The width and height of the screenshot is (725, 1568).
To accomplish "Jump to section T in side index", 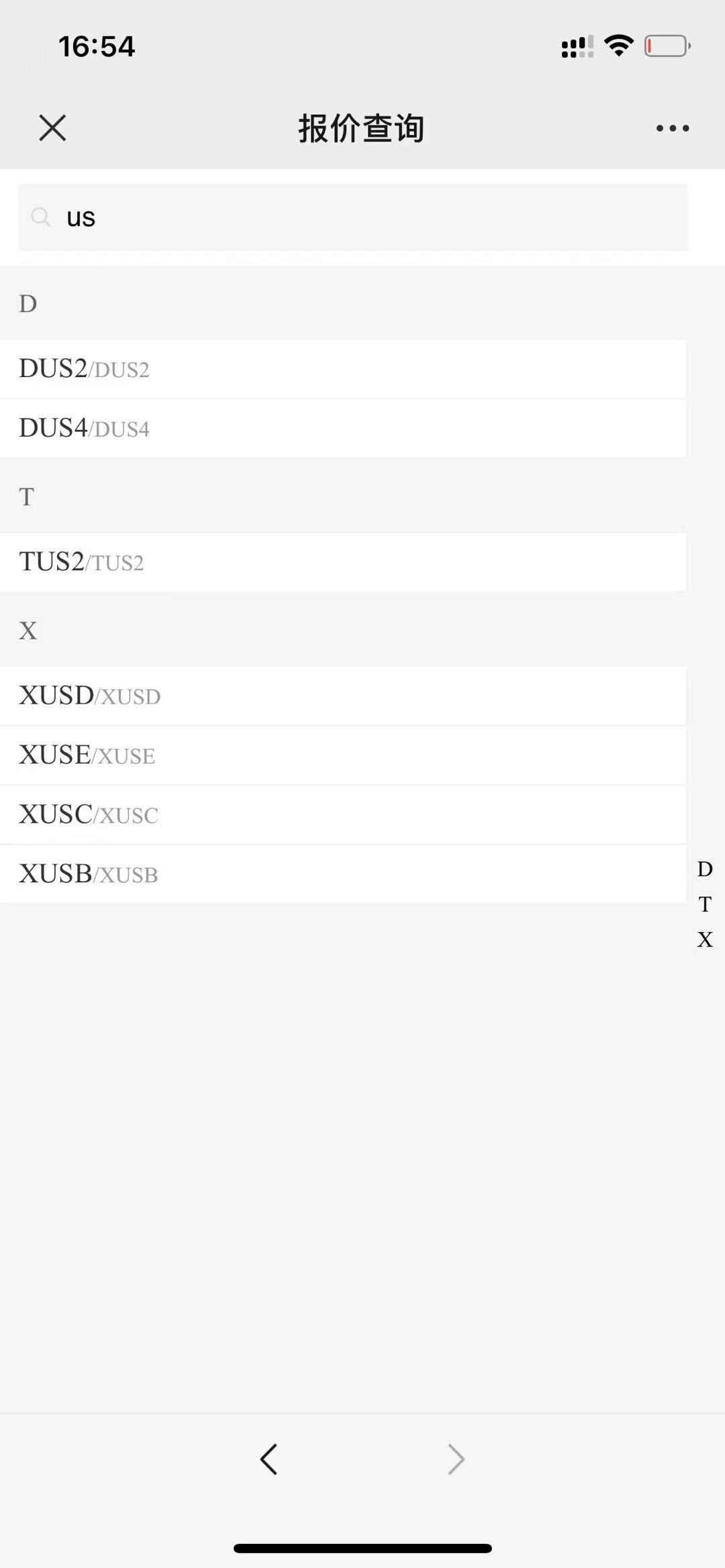I will (x=705, y=904).
